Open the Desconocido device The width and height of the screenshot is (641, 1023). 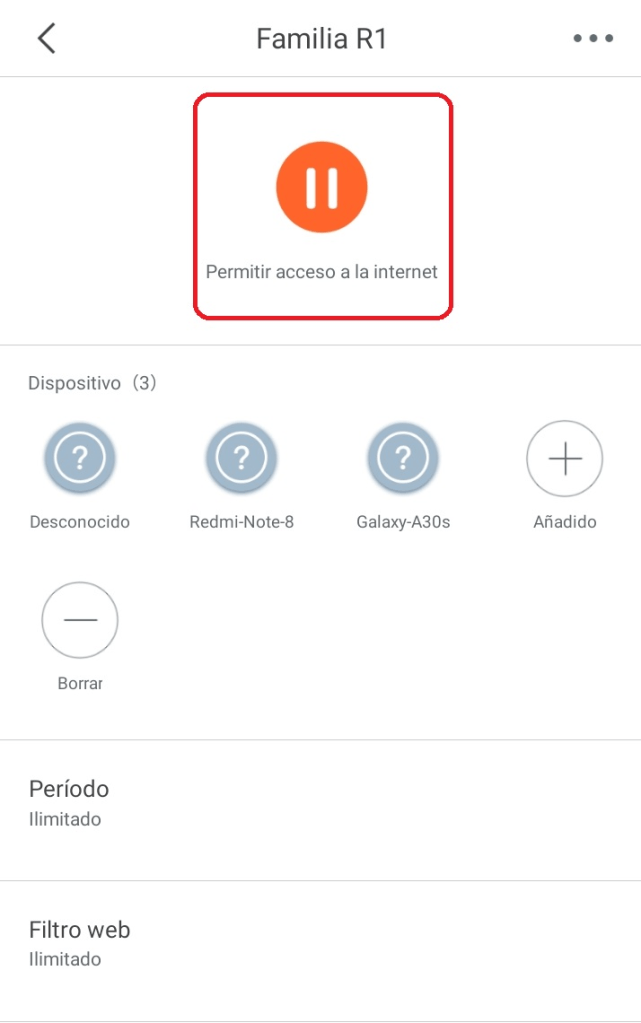pyautogui.click(x=80, y=459)
